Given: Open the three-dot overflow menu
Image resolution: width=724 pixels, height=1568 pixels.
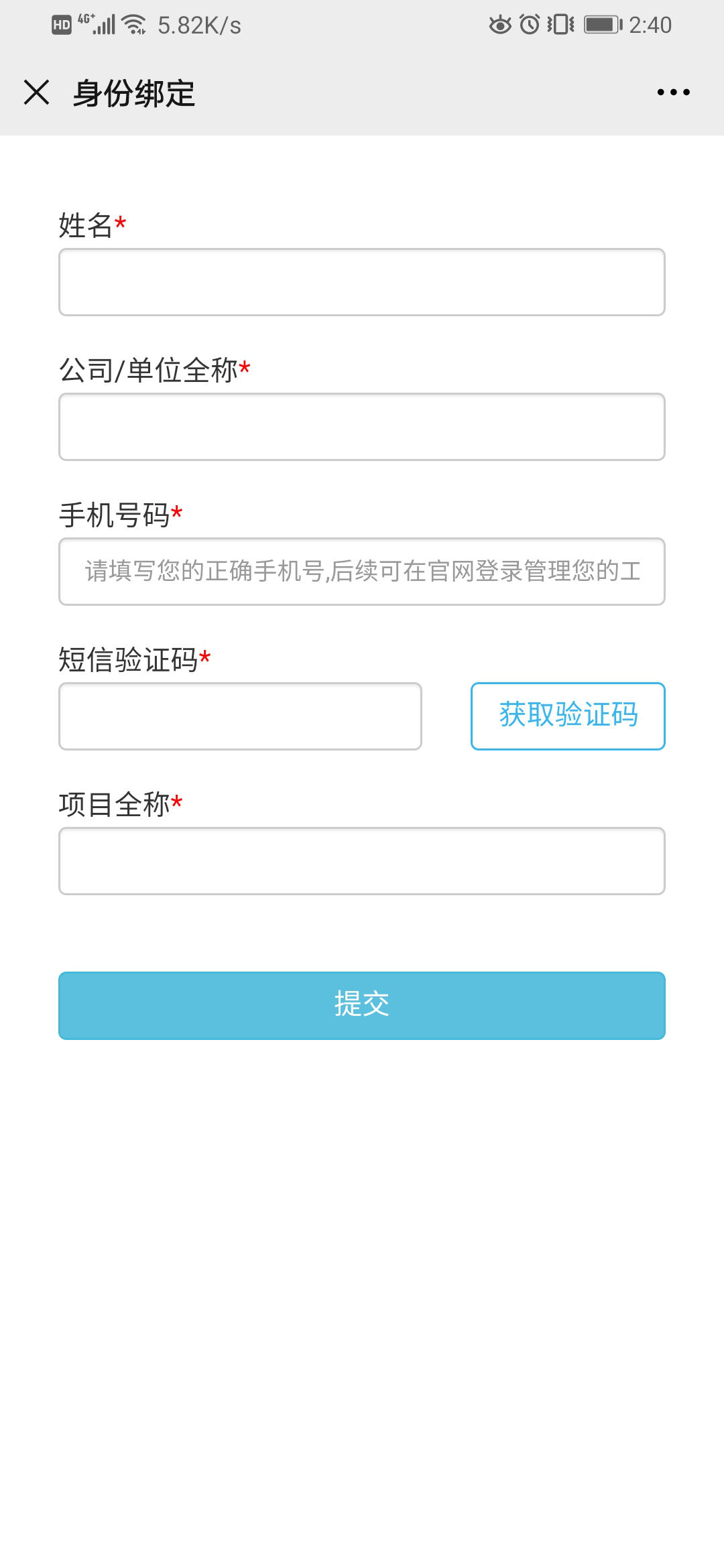Looking at the screenshot, I should coord(673,92).
